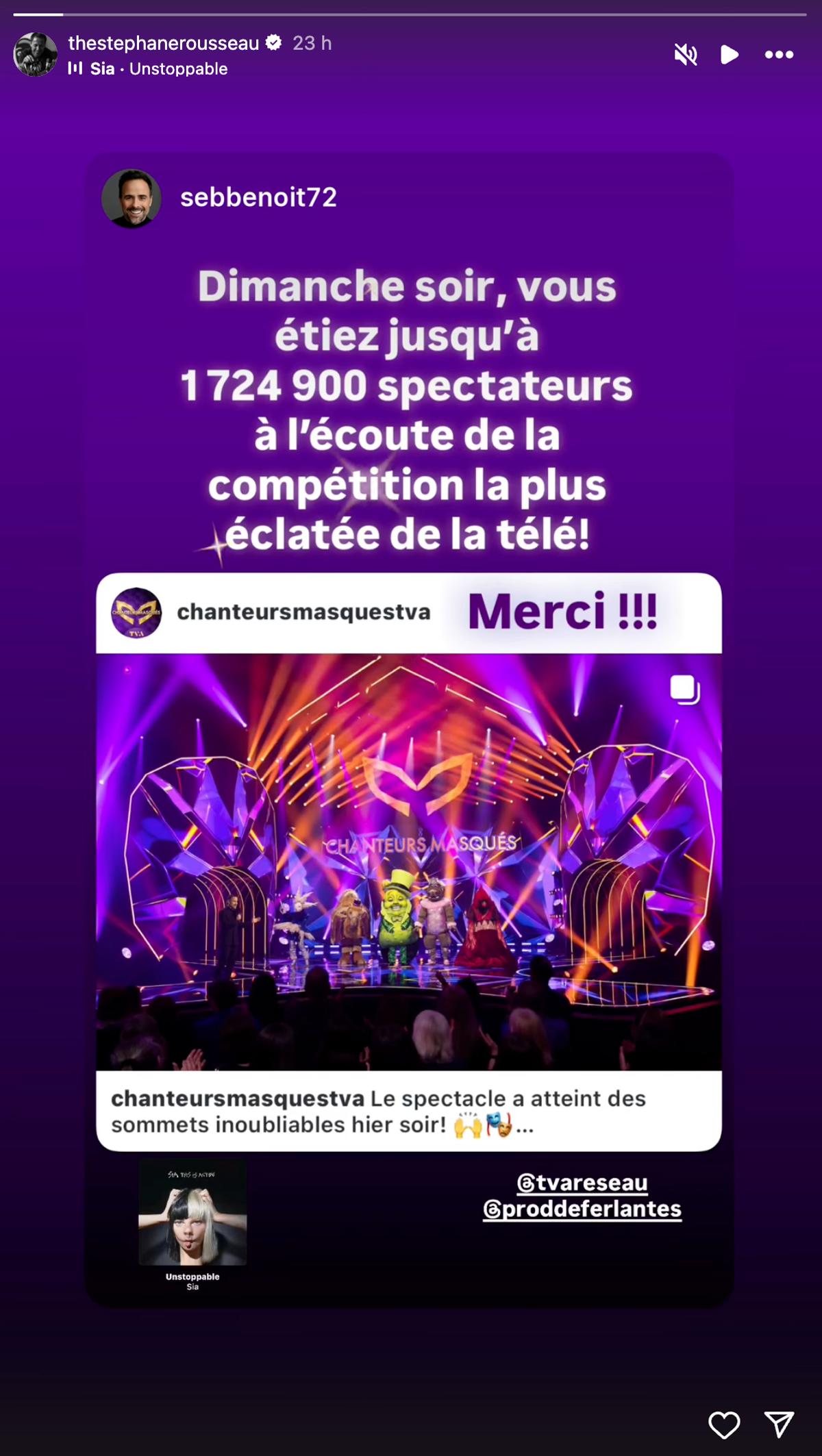Open the story overflow menu
This screenshot has width=822, height=1456.
point(779,54)
